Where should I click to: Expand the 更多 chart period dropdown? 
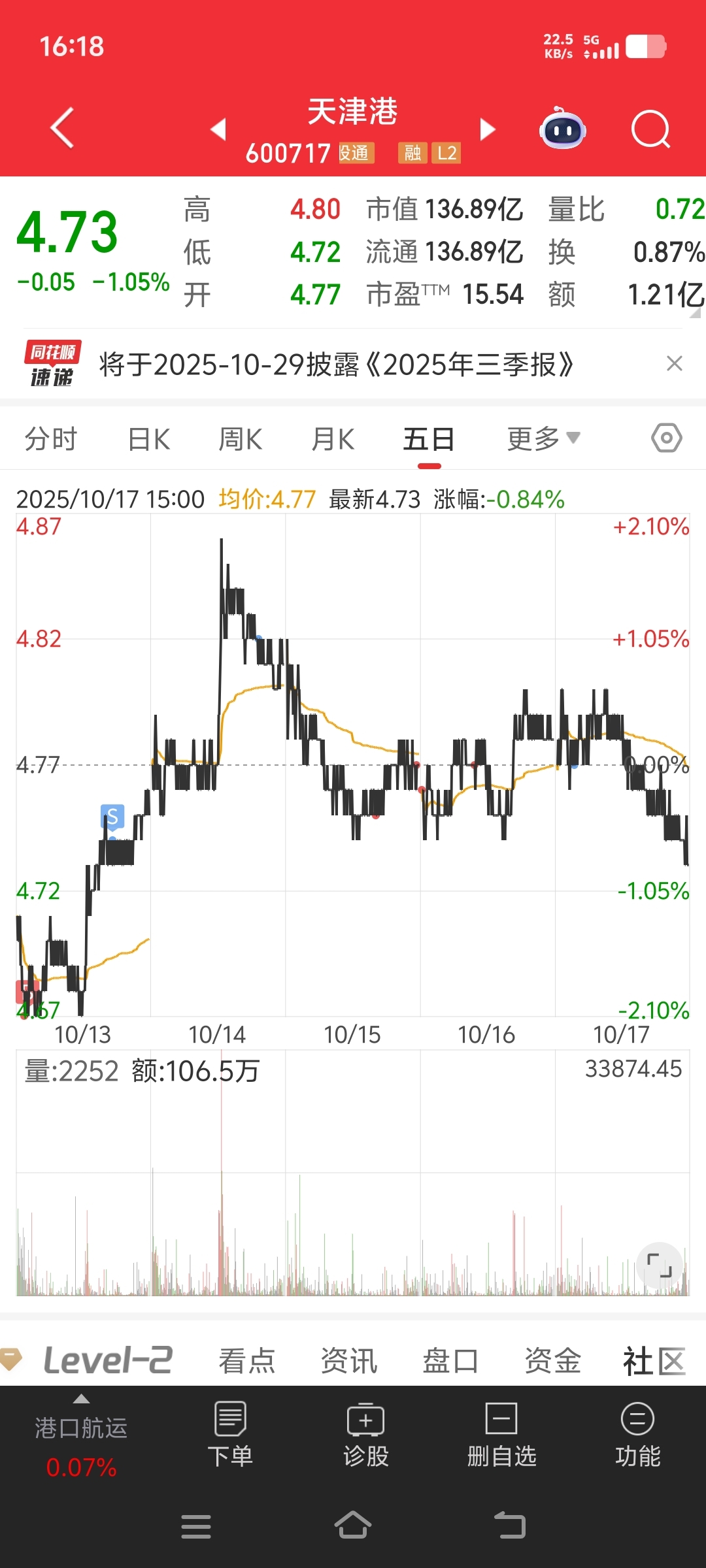pyautogui.click(x=543, y=439)
